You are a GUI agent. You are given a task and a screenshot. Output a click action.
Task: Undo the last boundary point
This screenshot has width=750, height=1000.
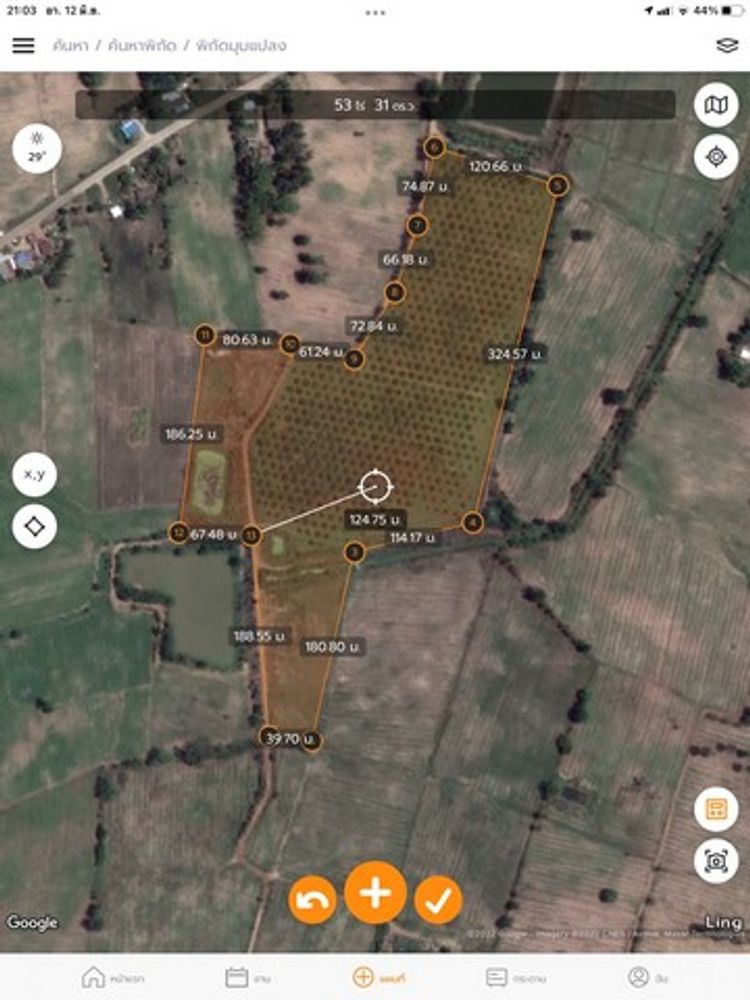[313, 901]
